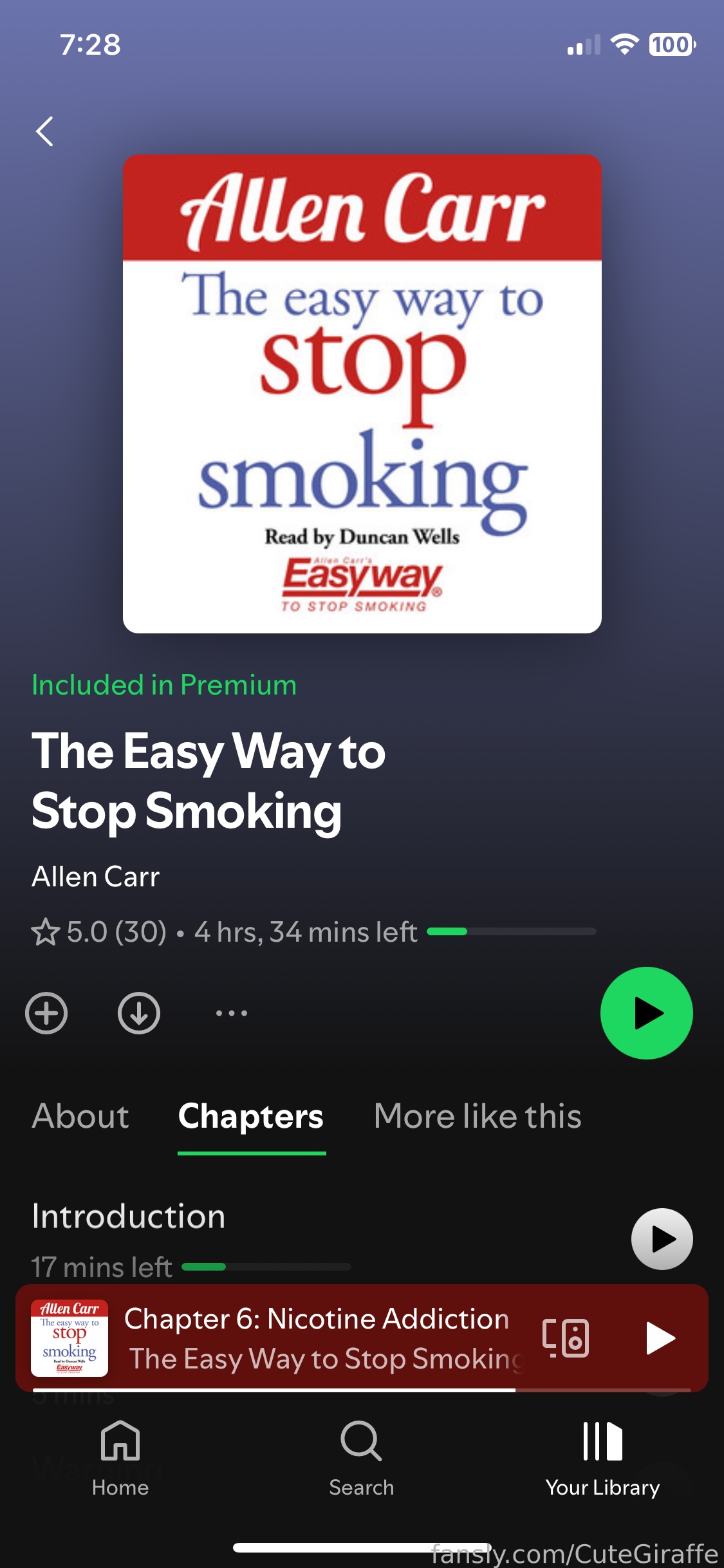
Task: Go to the Home tab
Action: pos(120,1459)
